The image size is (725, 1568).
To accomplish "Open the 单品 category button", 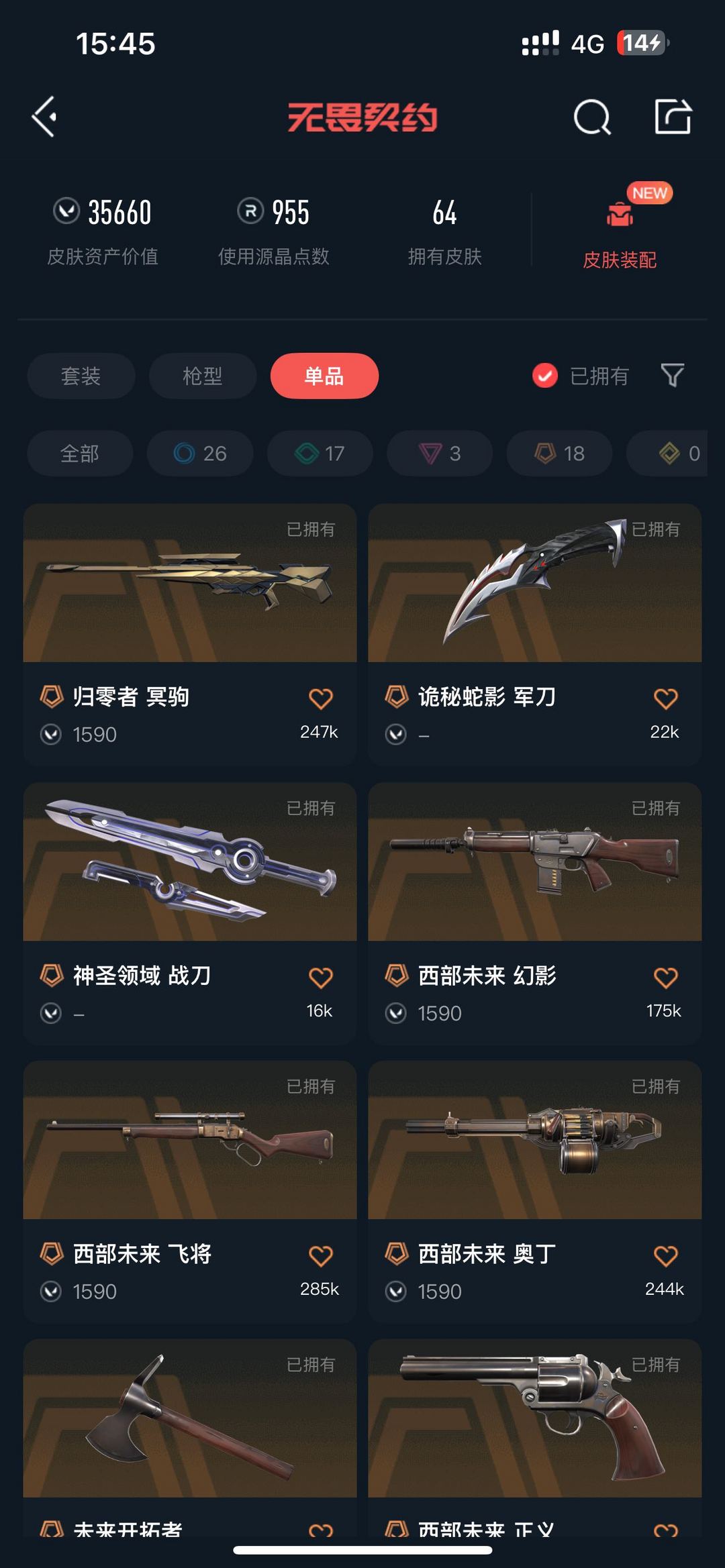I will click(324, 376).
